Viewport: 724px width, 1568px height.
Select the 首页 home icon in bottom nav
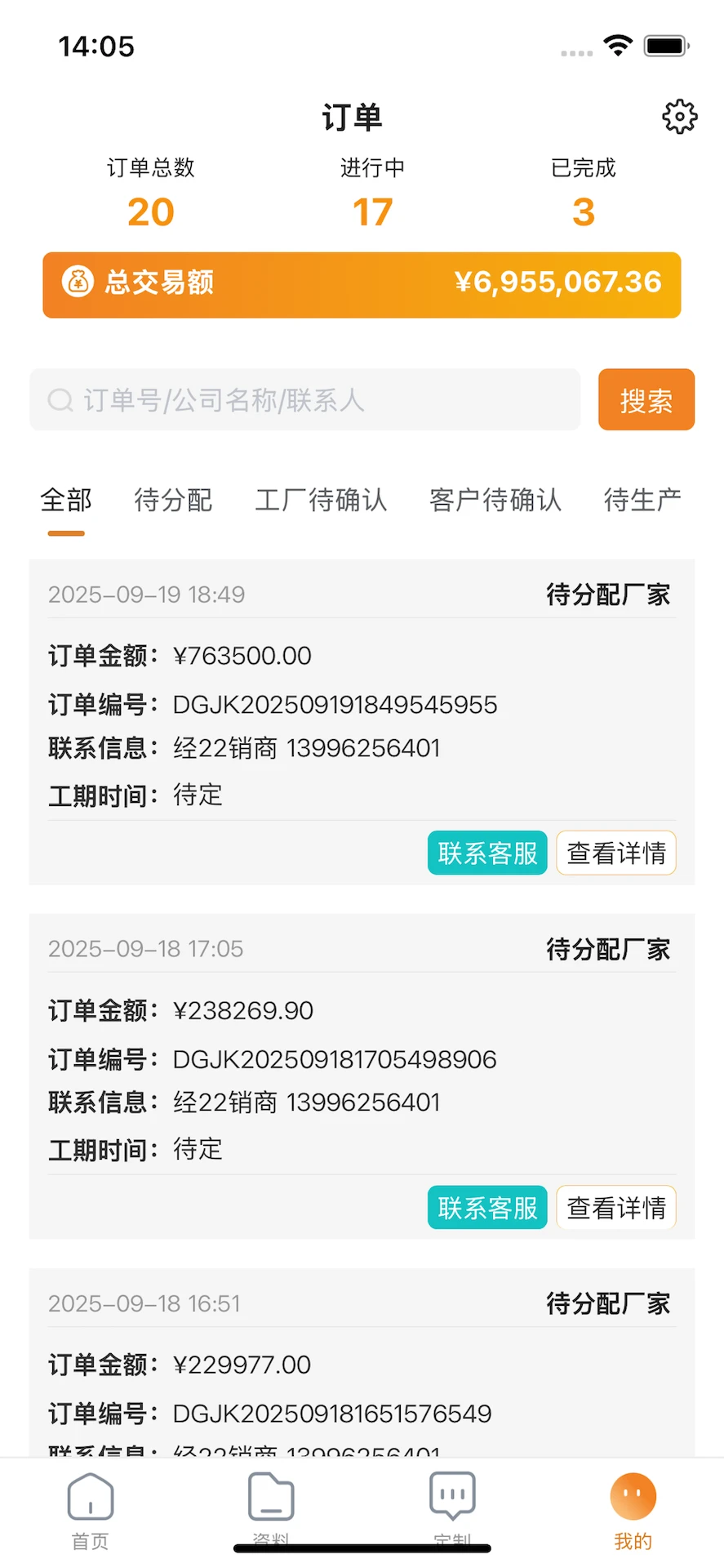(91, 1509)
